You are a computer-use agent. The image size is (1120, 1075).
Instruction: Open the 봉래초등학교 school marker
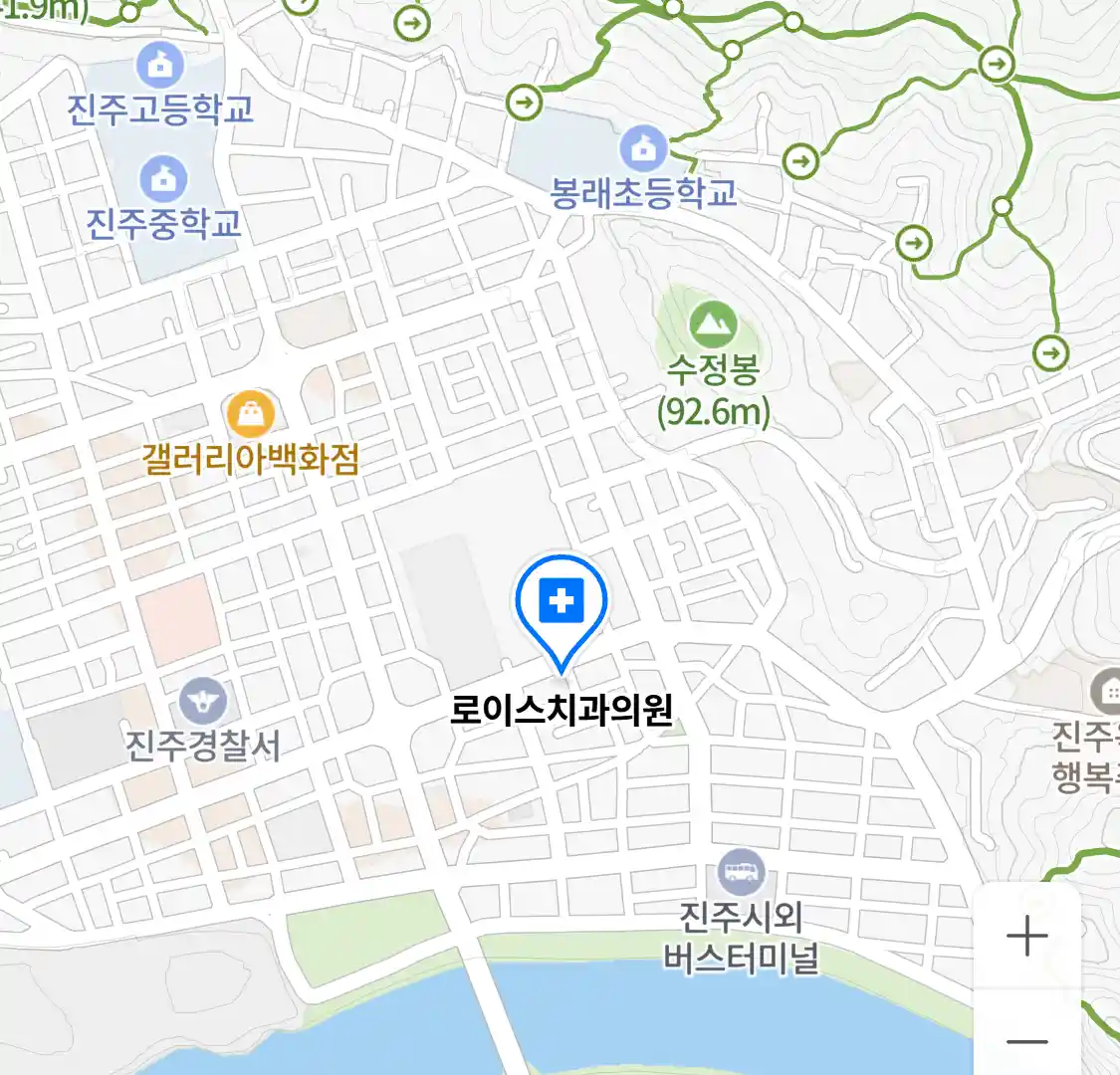coord(643,150)
